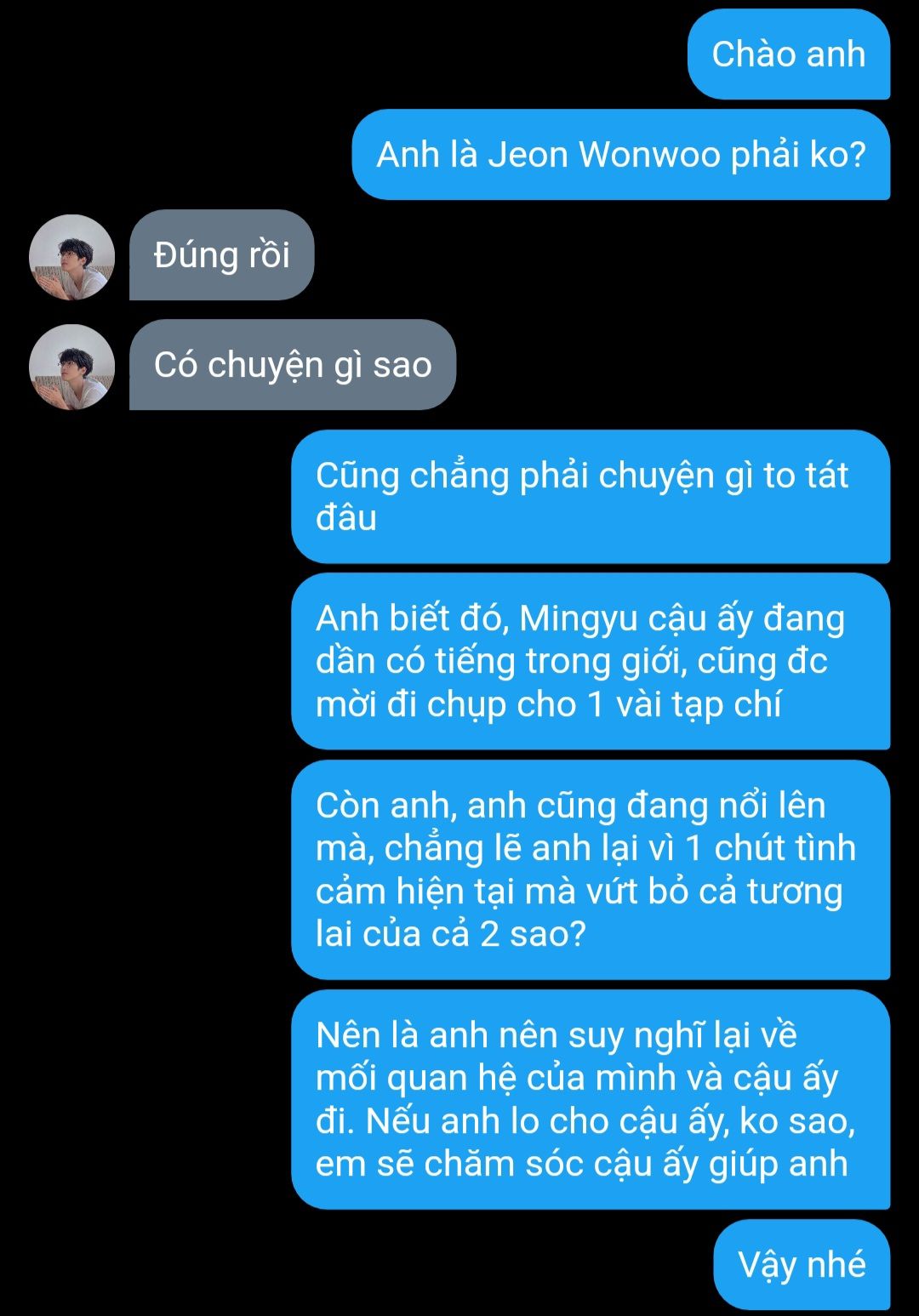
Task: View profile picture next to "Có chuyện gì sao"
Action: tap(71, 367)
